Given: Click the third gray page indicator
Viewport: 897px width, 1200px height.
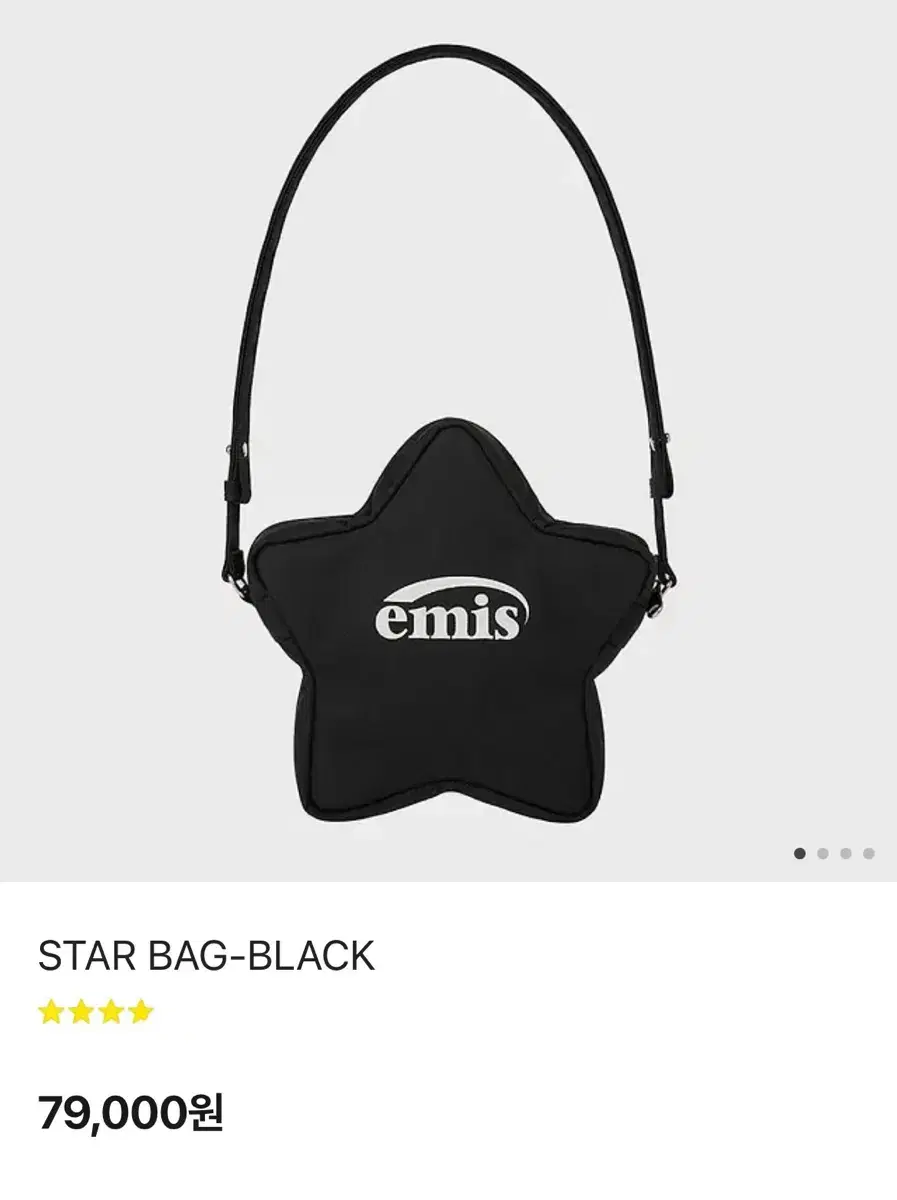Looking at the screenshot, I should click(846, 853).
